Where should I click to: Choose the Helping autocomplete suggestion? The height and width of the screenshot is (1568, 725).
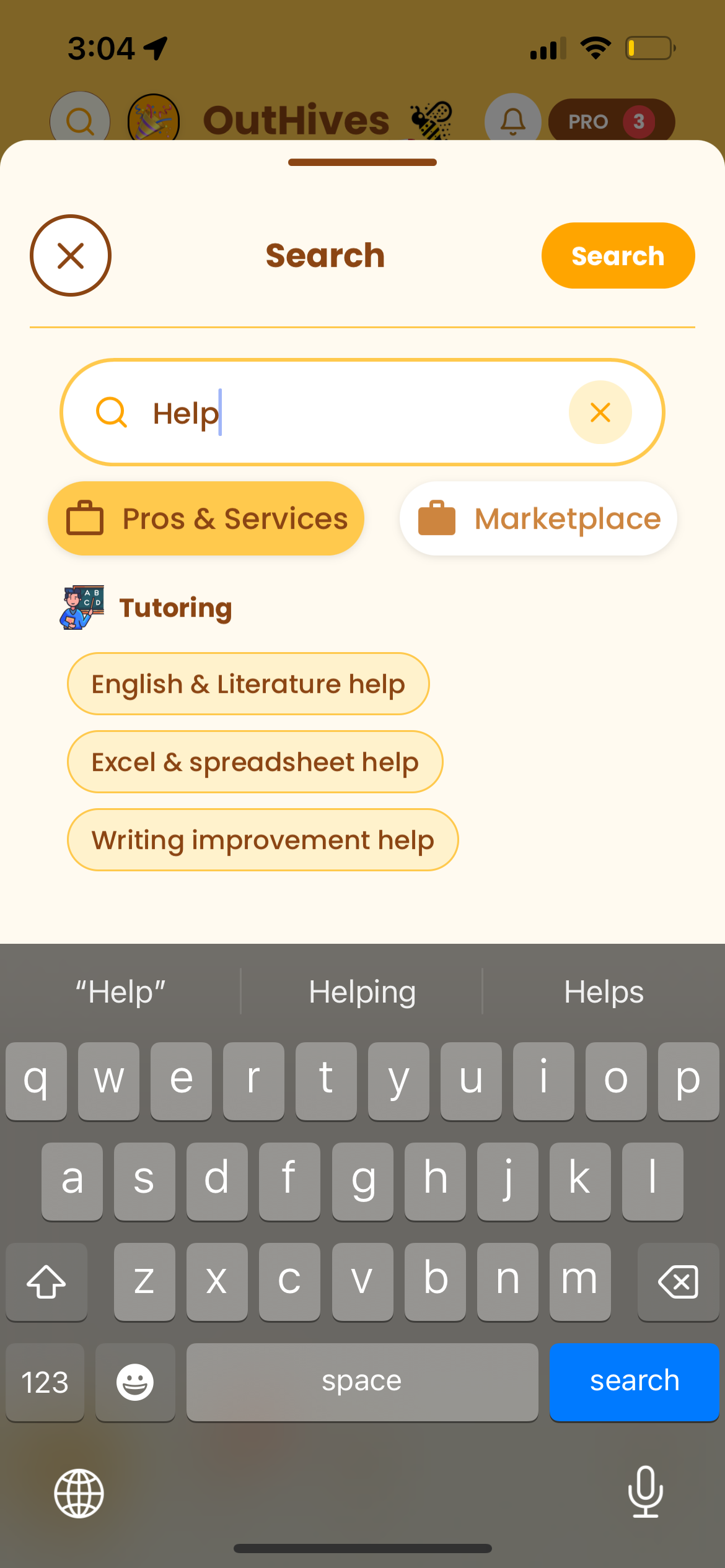(362, 992)
